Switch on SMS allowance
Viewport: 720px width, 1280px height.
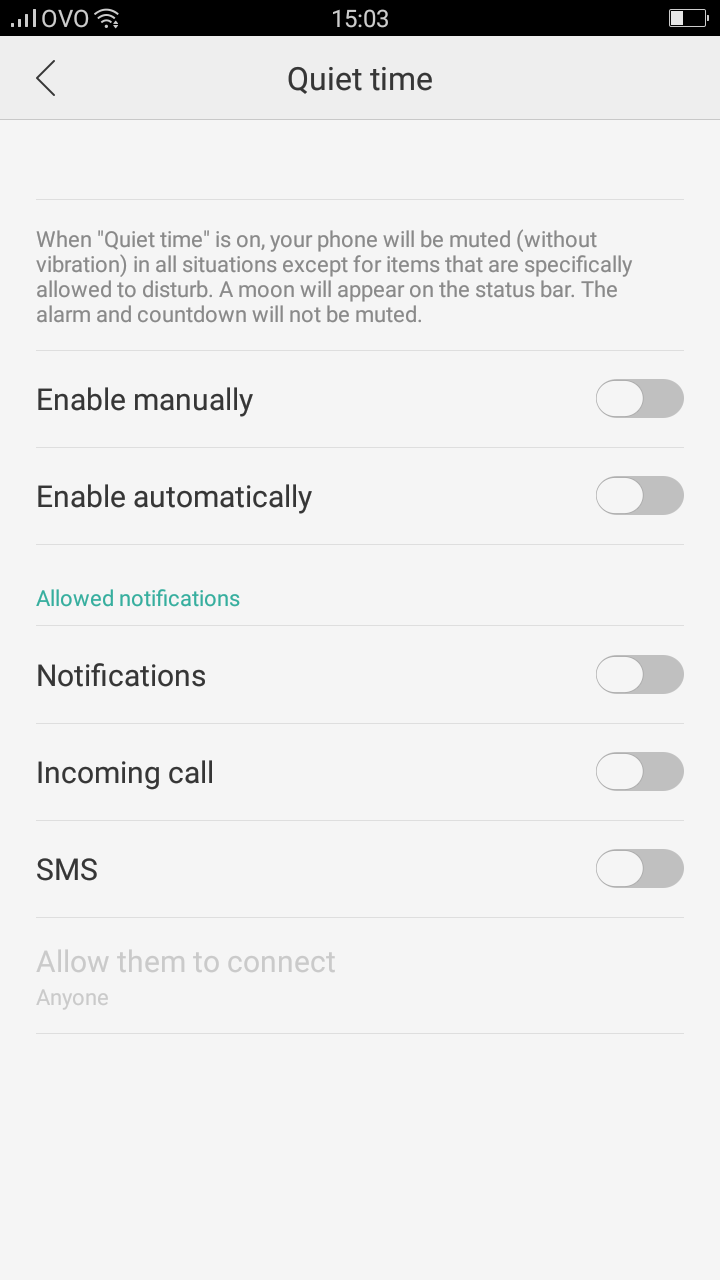(x=640, y=869)
